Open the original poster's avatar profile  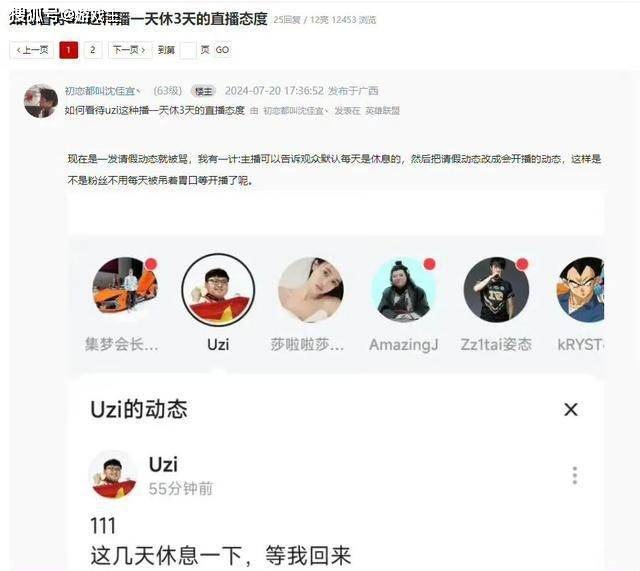[x=40, y=101]
